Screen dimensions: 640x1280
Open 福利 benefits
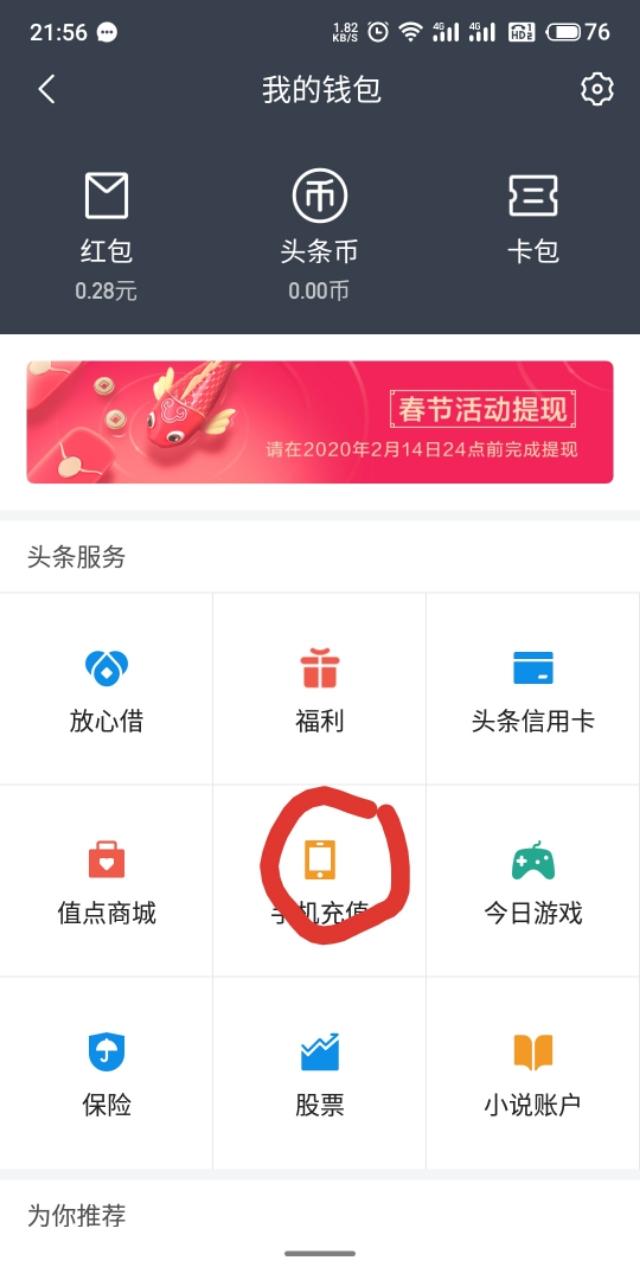(x=320, y=689)
